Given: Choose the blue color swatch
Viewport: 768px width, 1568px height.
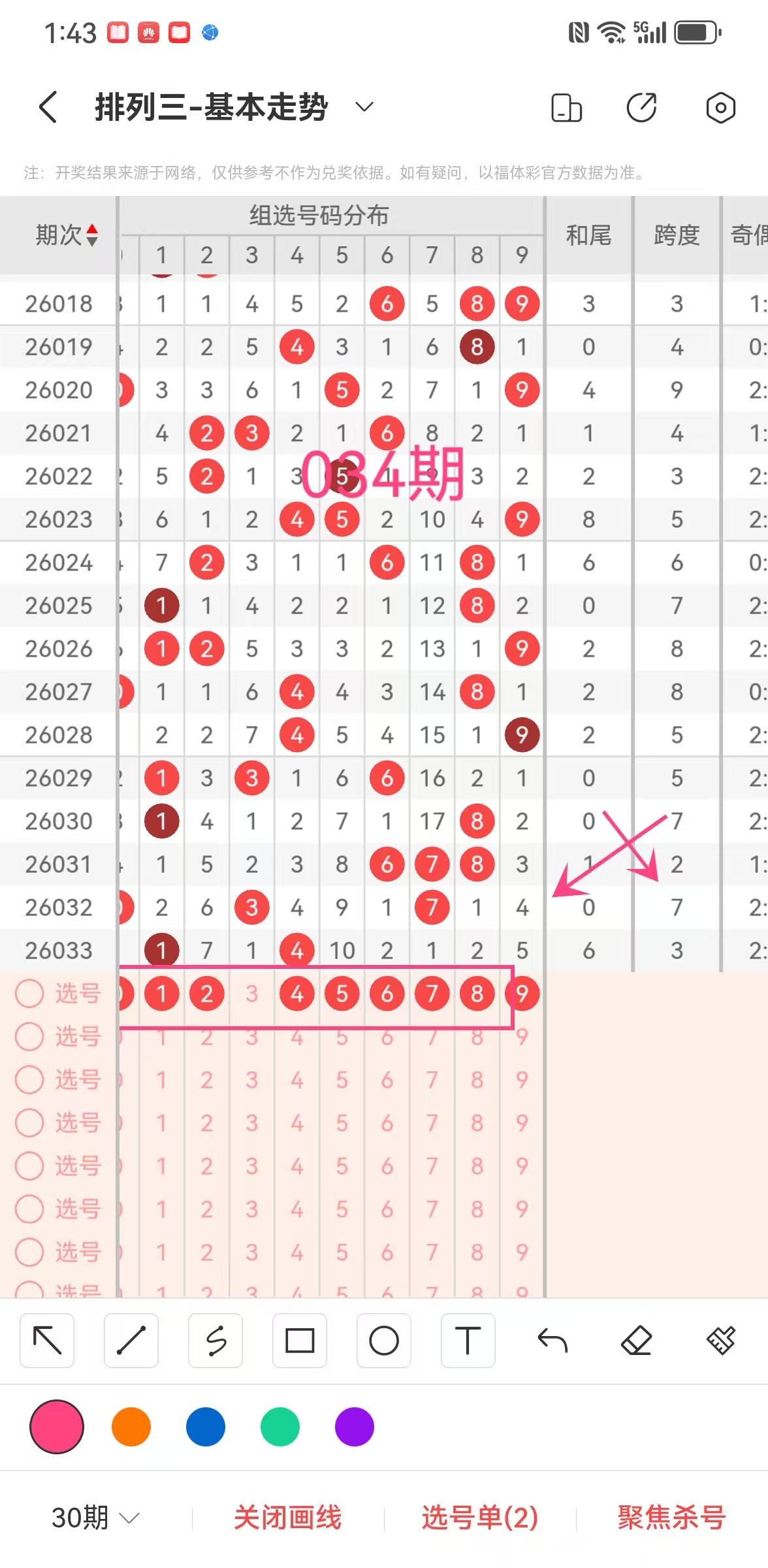Looking at the screenshot, I should tap(206, 1427).
